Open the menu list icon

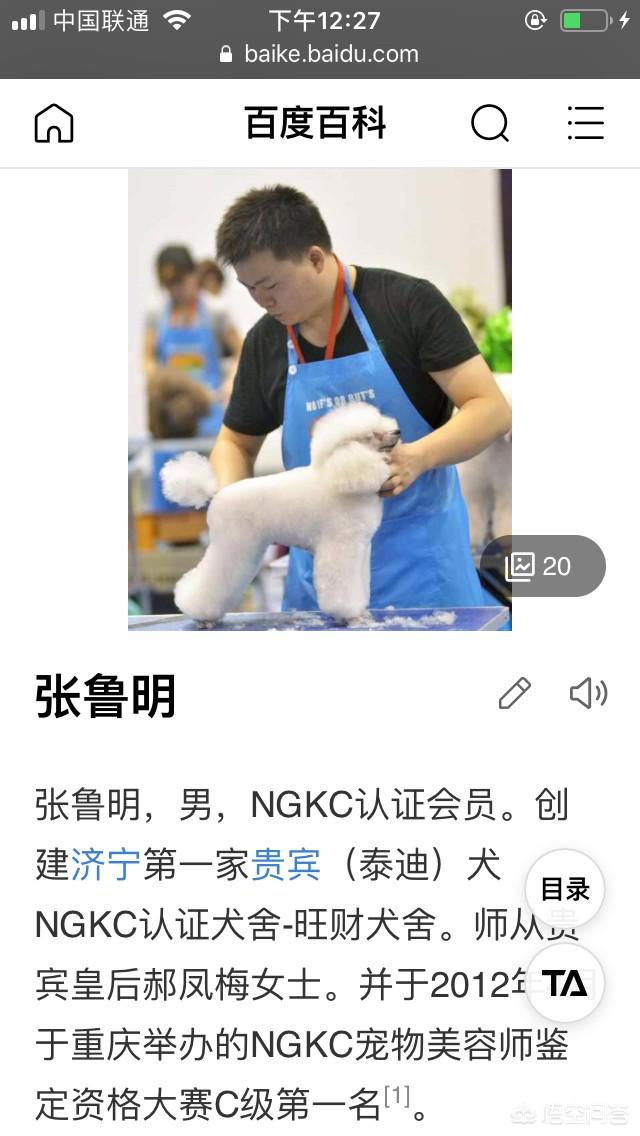click(585, 124)
